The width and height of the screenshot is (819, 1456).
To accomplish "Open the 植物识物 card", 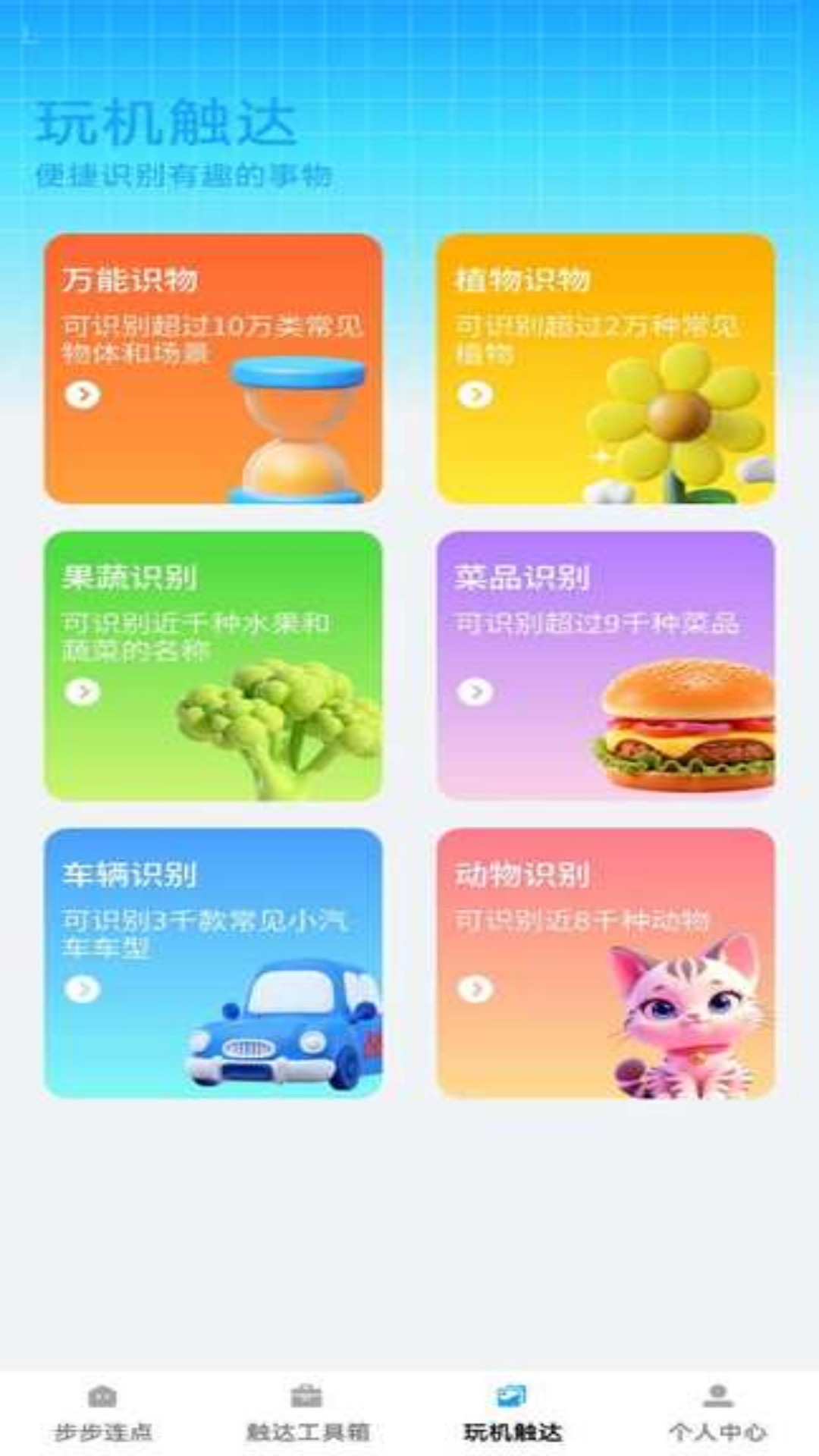I will [605, 369].
